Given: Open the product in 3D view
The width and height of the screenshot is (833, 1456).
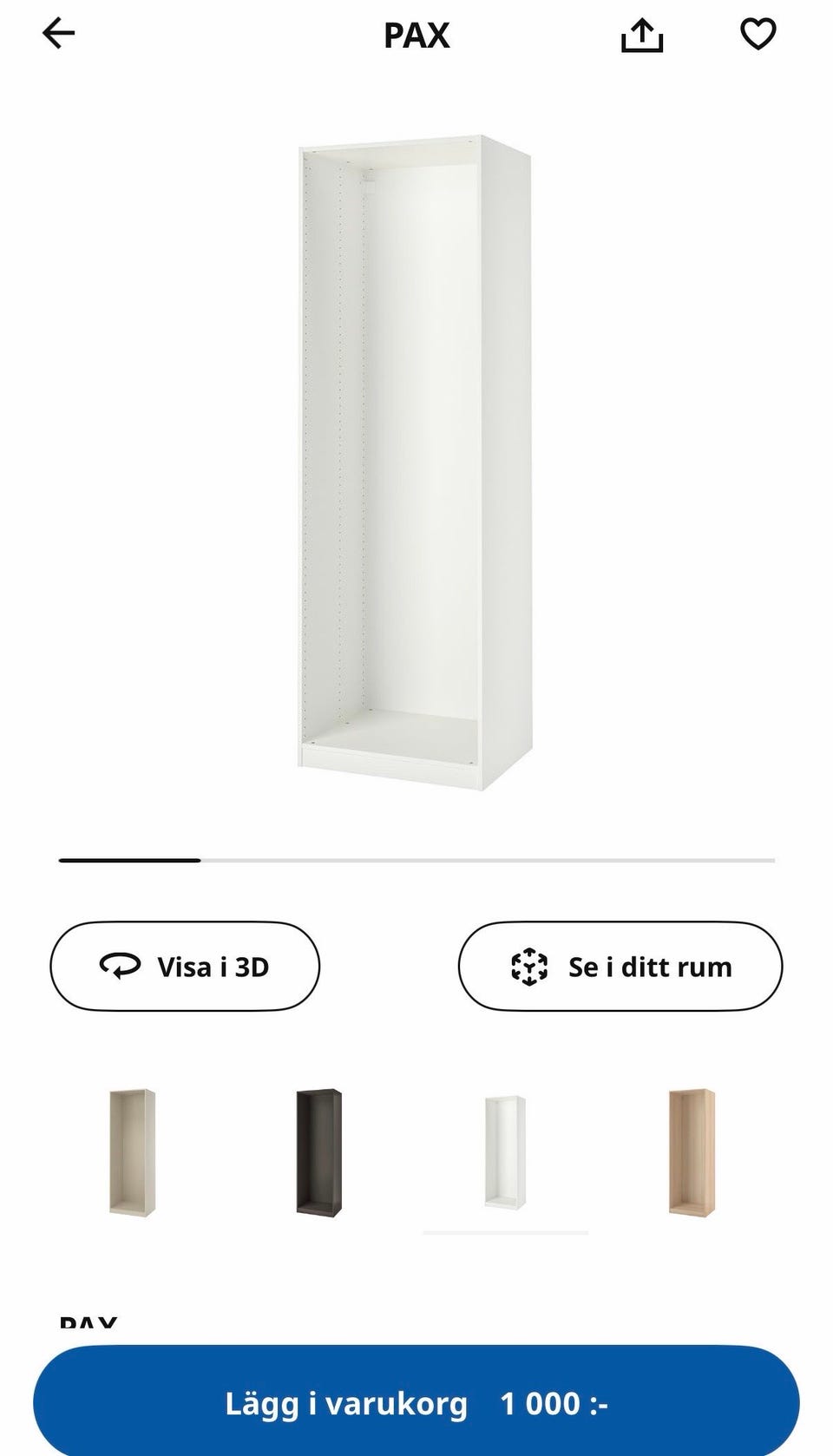Looking at the screenshot, I should click(185, 966).
